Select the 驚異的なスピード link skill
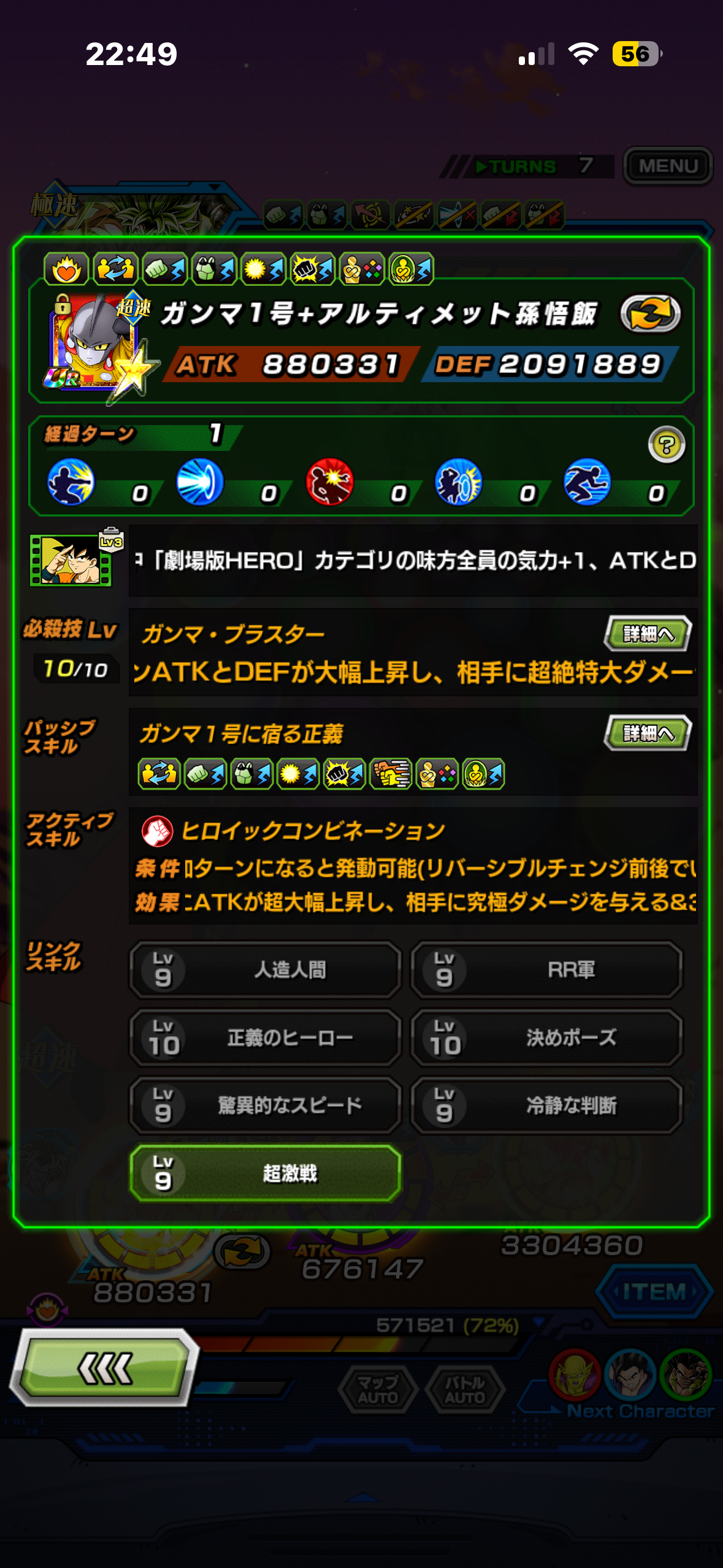The image size is (723, 1568). coord(265,1105)
